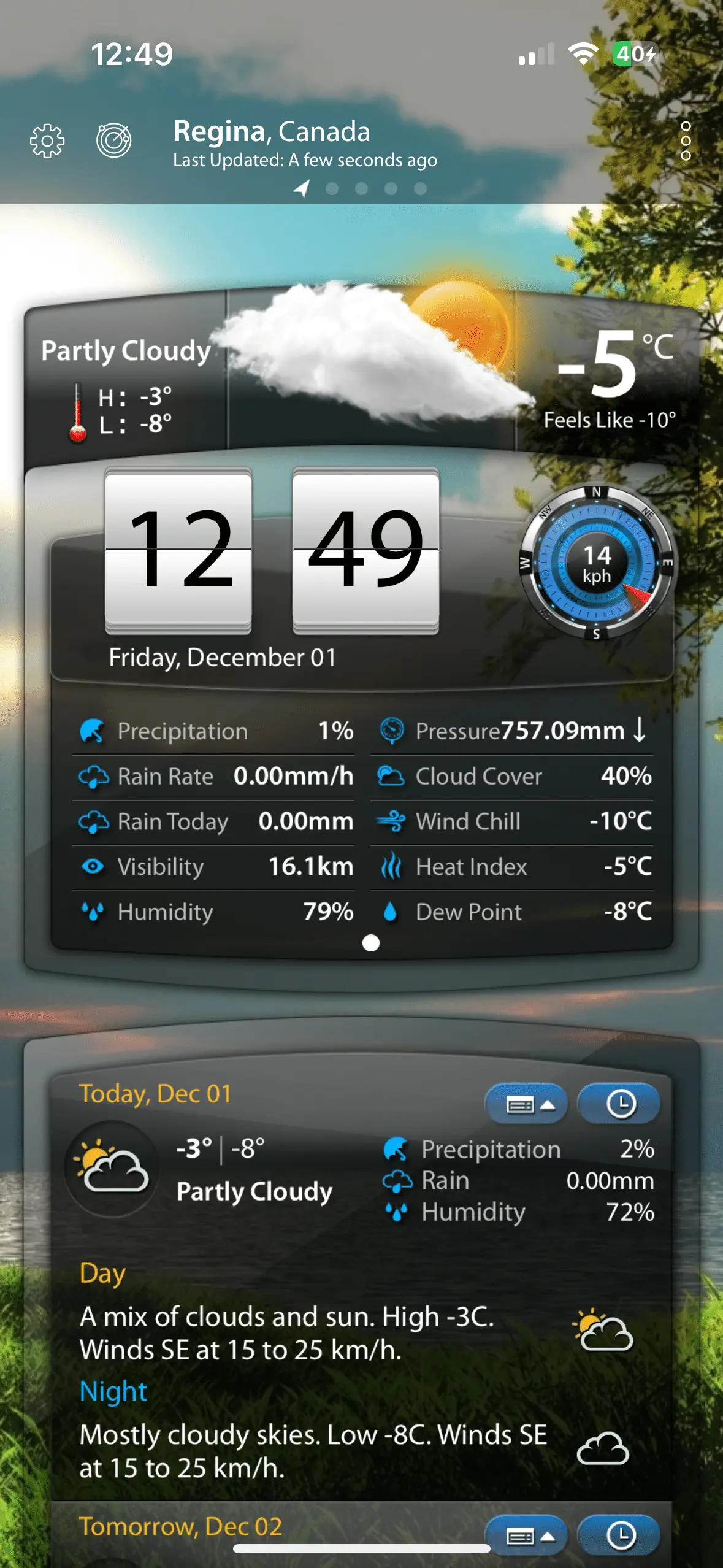Collapse details for Today, Dec 01
The height and width of the screenshot is (1568, 723).
coord(526,1104)
